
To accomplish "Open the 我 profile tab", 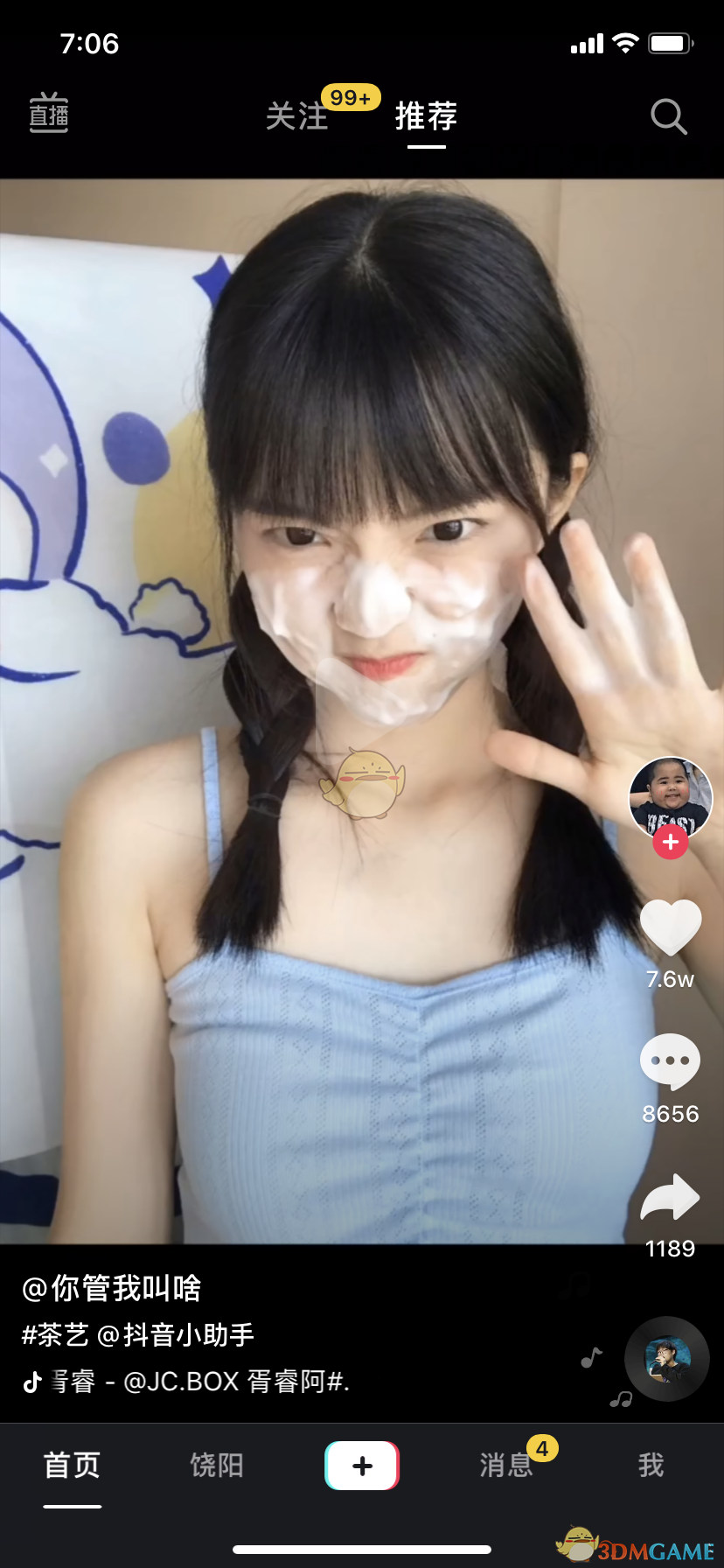I will point(651,1465).
